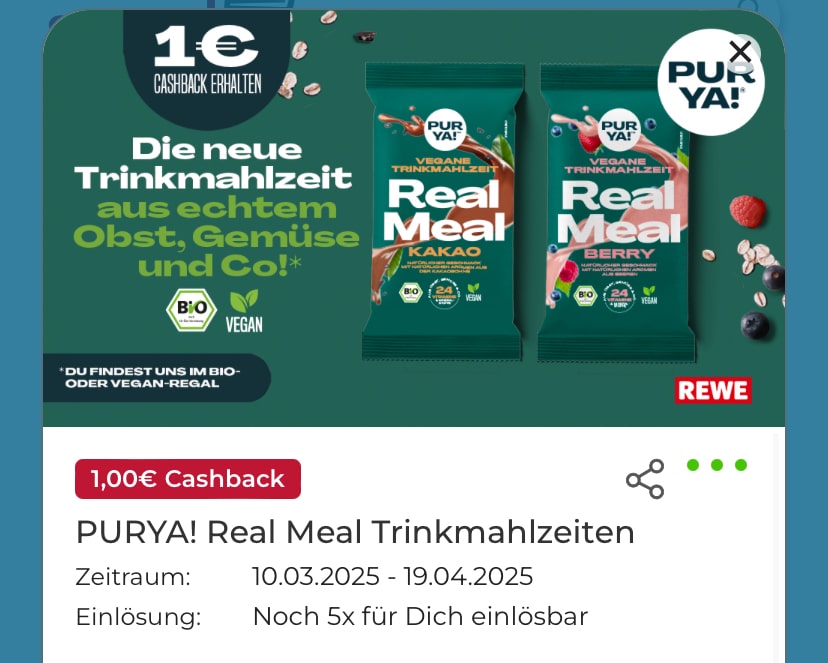
Task: Open the three green dots menu
Action: pos(717,465)
